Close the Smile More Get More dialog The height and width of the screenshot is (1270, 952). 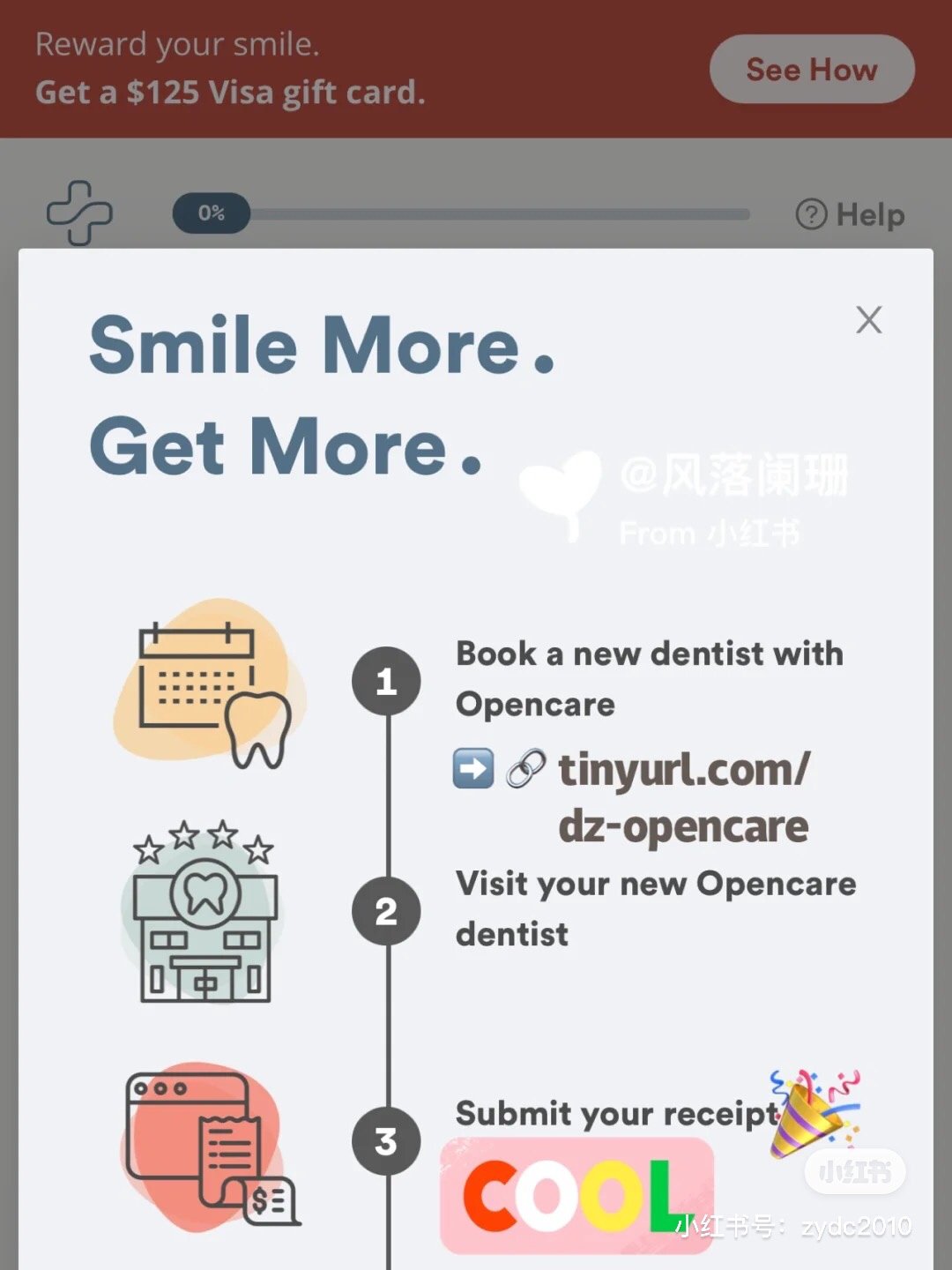[x=868, y=320]
